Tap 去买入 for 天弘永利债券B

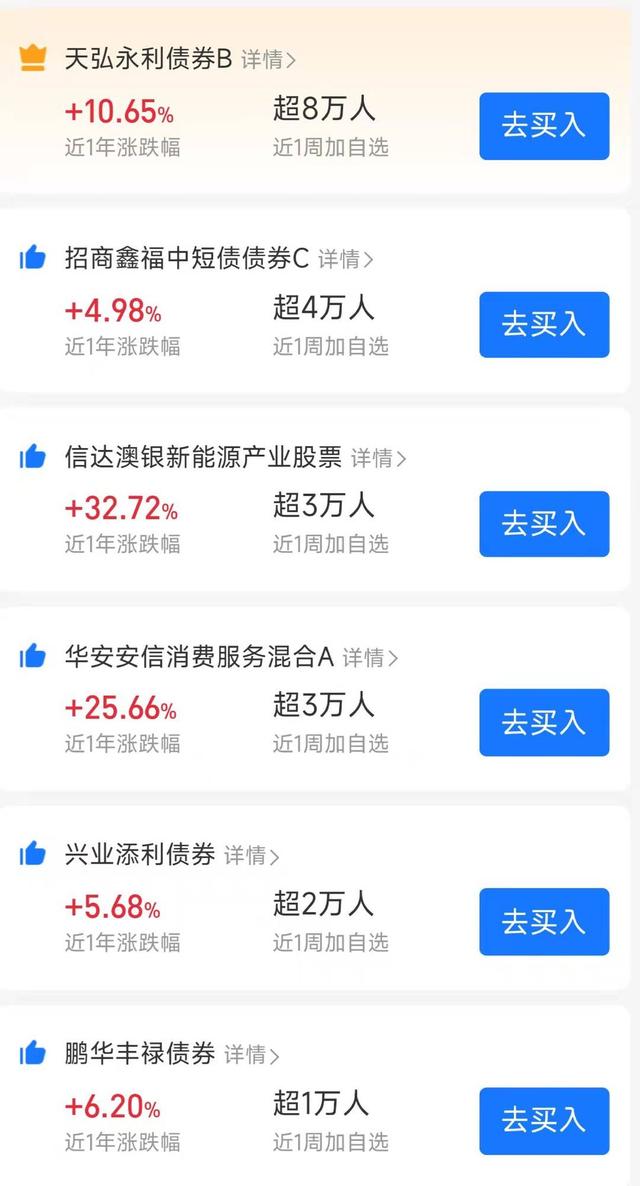544,126
